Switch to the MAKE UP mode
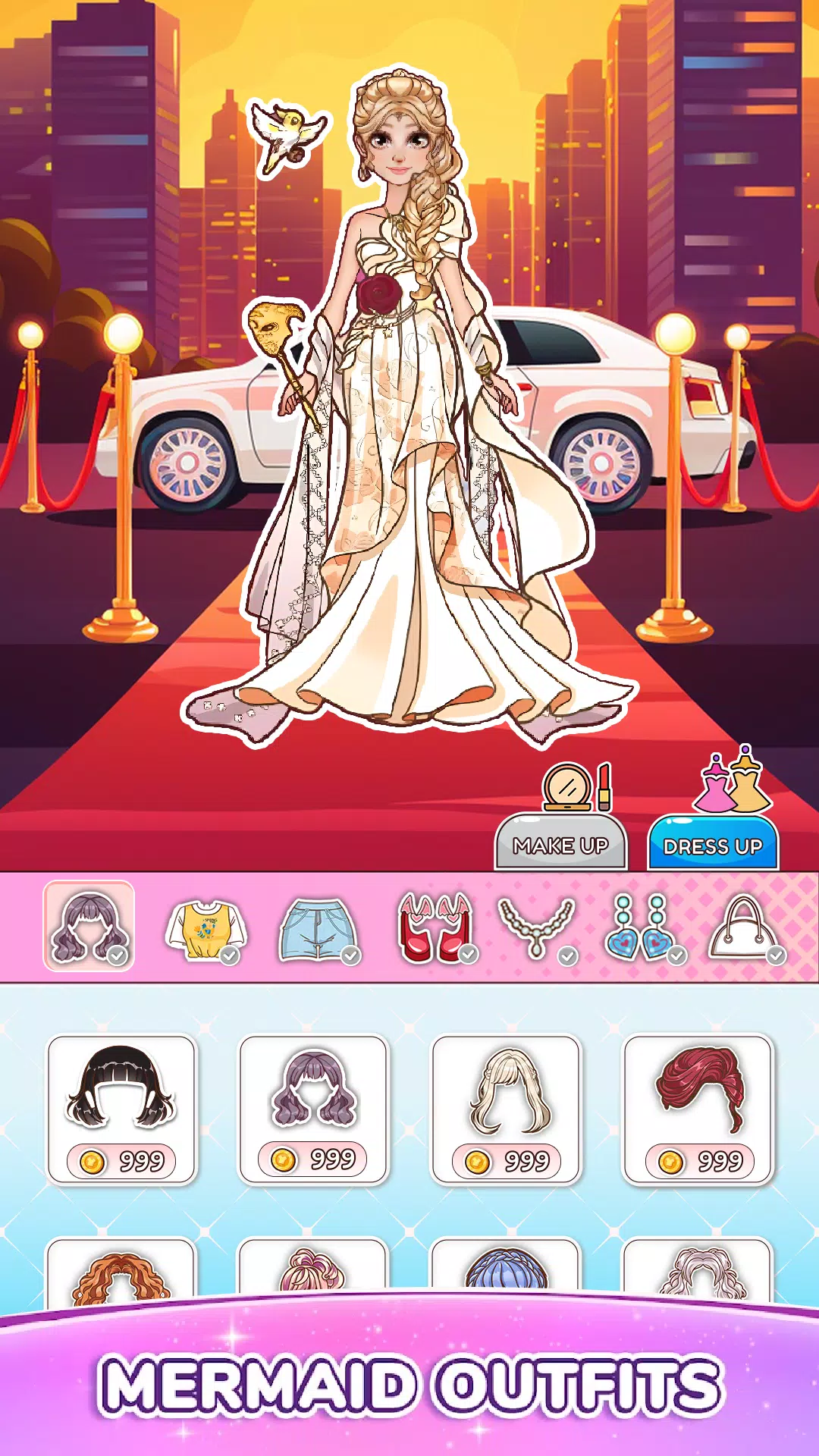819x1456 pixels. 560,843
